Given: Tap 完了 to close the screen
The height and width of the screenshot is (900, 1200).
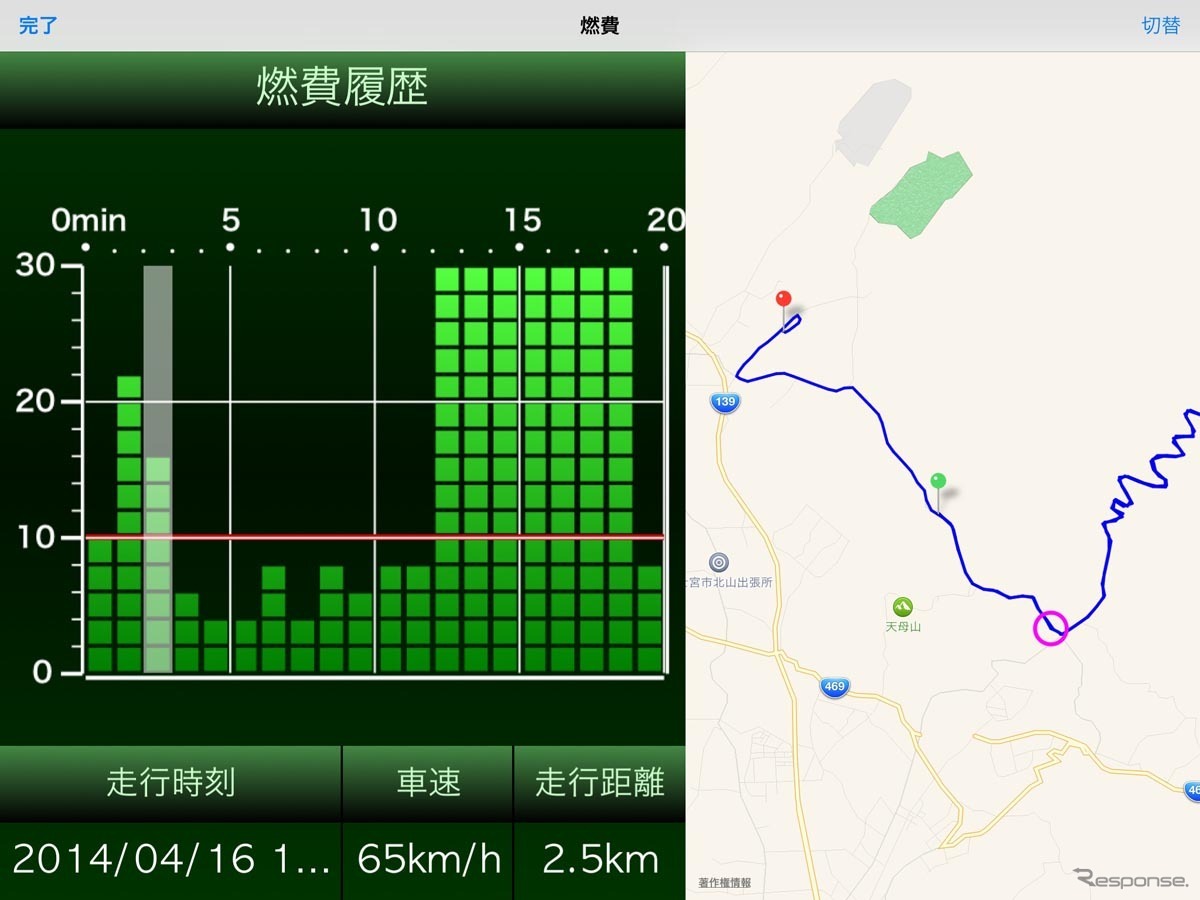Looking at the screenshot, I should coord(38,26).
